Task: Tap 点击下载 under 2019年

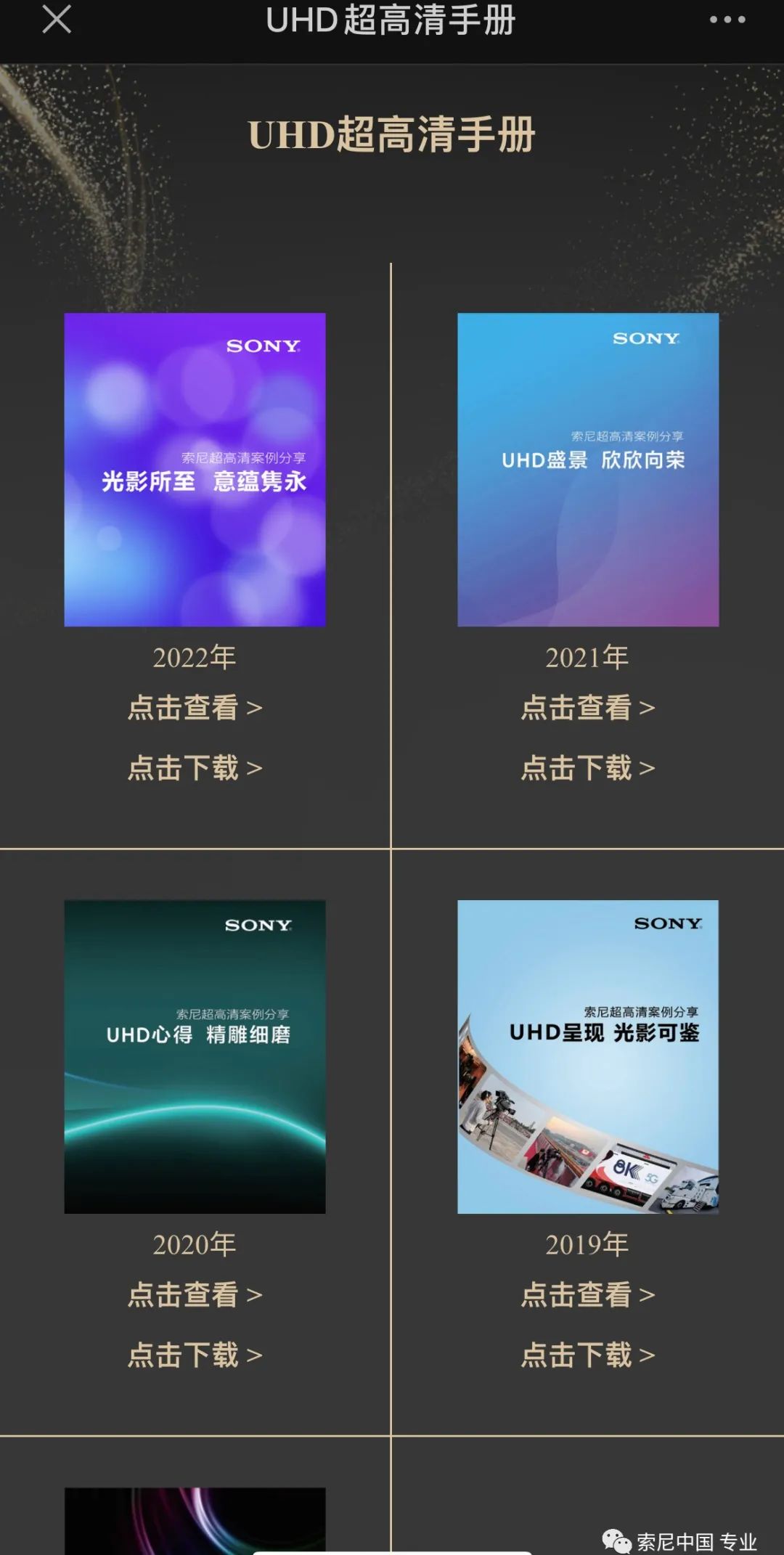Action: click(x=588, y=1355)
